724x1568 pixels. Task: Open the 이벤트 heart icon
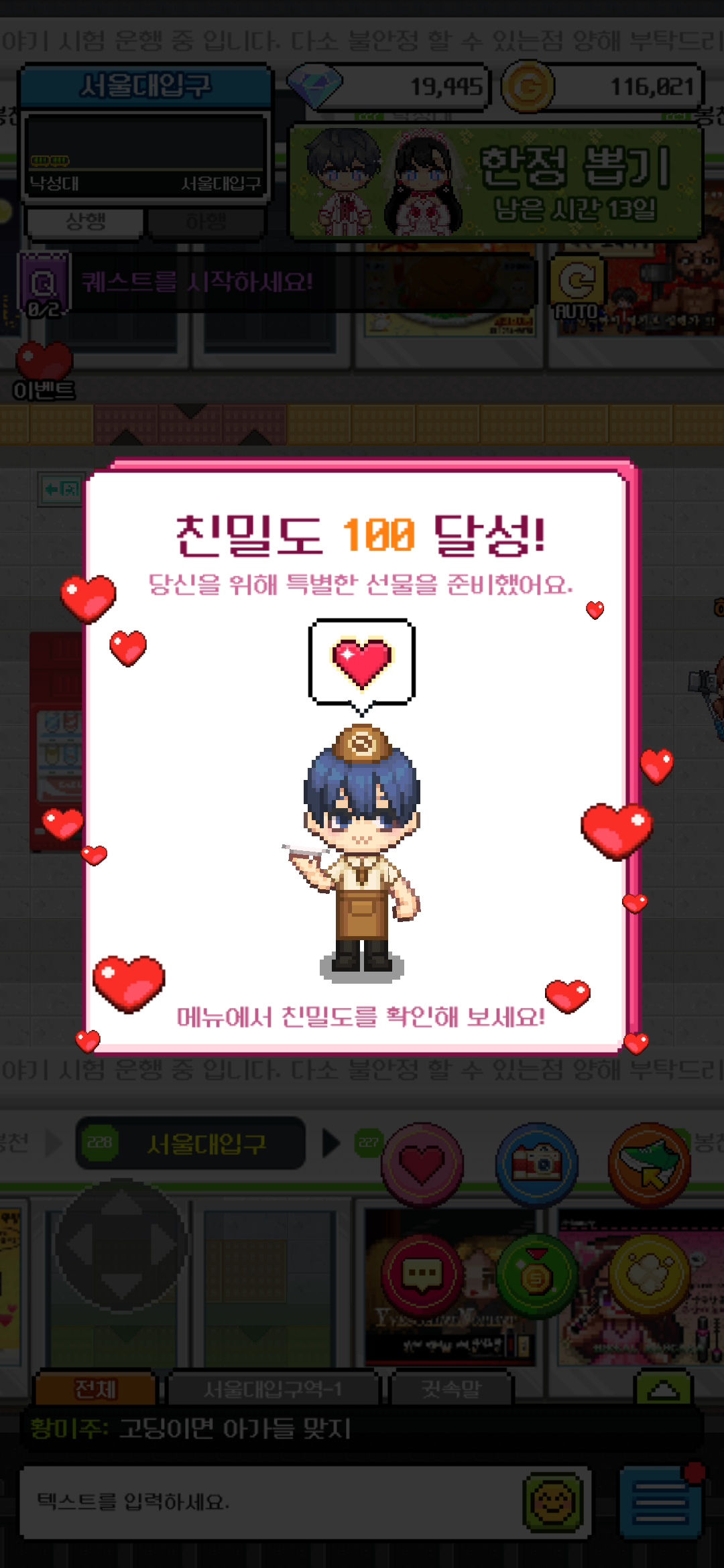(x=44, y=370)
